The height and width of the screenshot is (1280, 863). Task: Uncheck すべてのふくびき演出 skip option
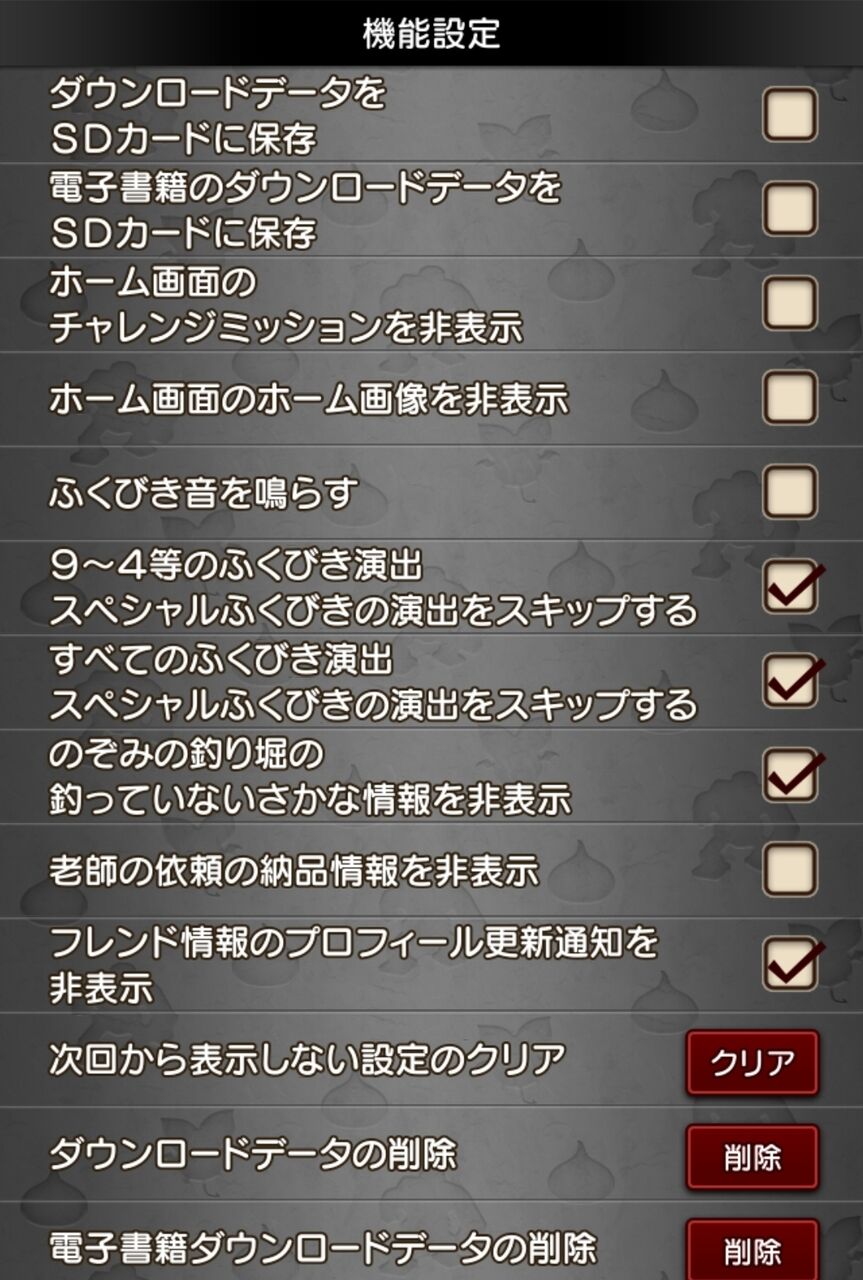pyautogui.click(x=790, y=681)
